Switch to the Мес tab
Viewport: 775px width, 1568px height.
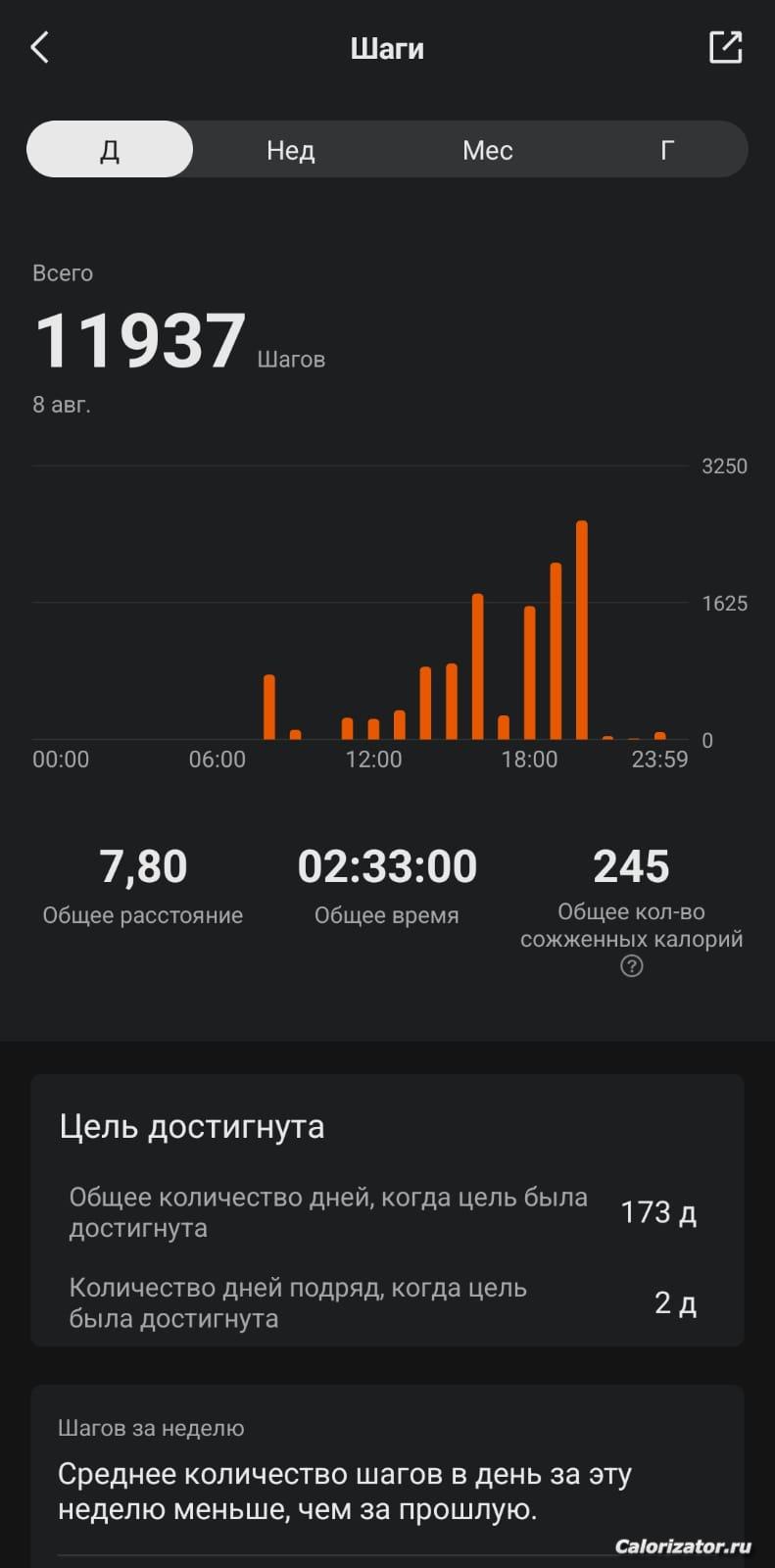point(487,150)
